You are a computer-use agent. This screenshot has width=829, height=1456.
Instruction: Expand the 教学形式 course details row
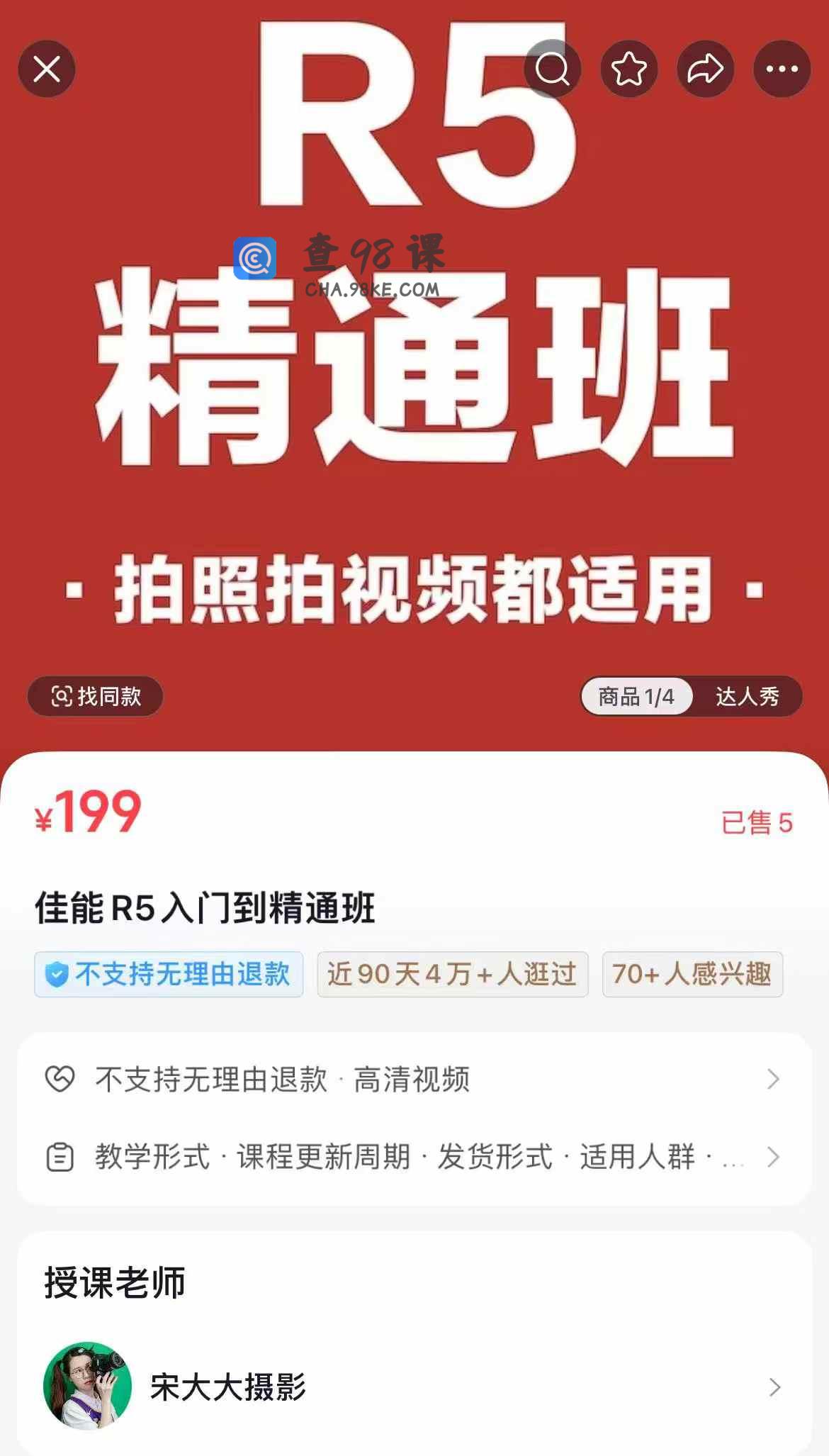pos(414,1157)
